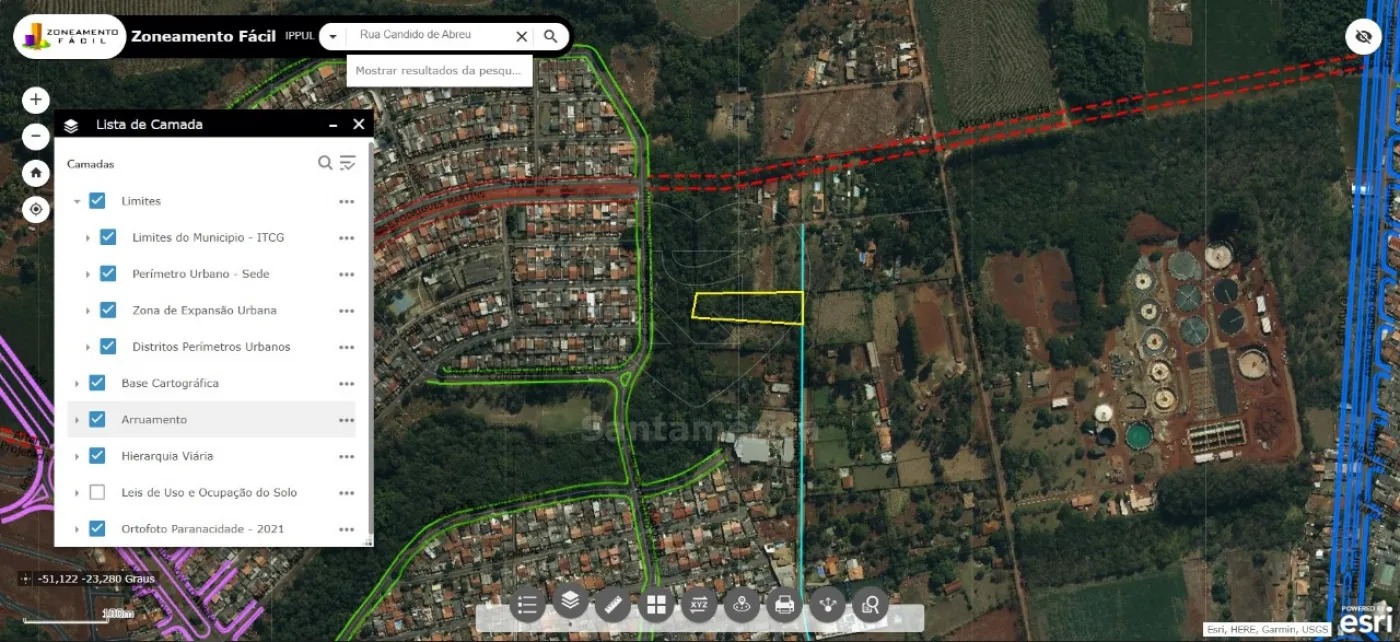The width and height of the screenshot is (1400, 642).
Task: Toggle the hidden-eye visibility button
Action: point(1362,37)
